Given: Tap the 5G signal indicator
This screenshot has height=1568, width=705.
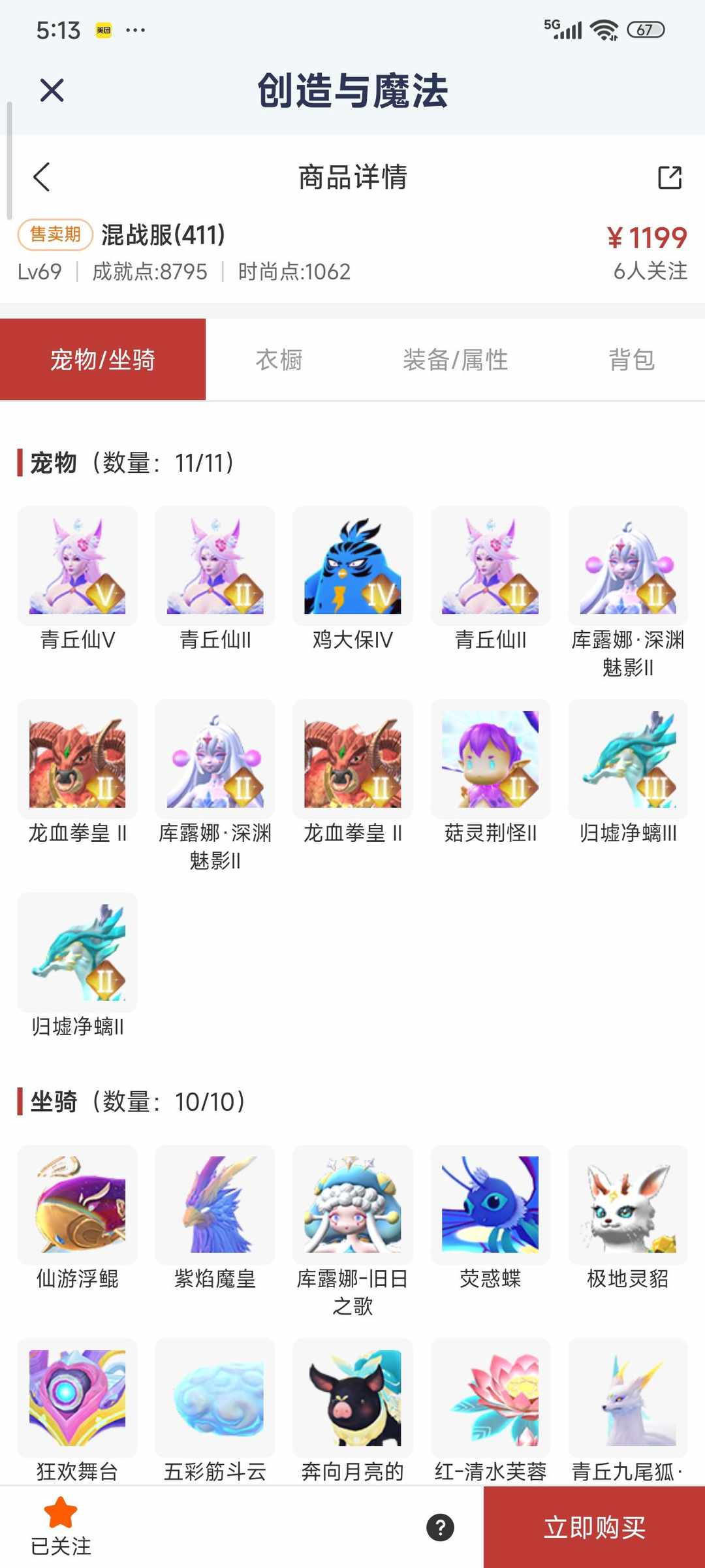Looking at the screenshot, I should [x=563, y=29].
